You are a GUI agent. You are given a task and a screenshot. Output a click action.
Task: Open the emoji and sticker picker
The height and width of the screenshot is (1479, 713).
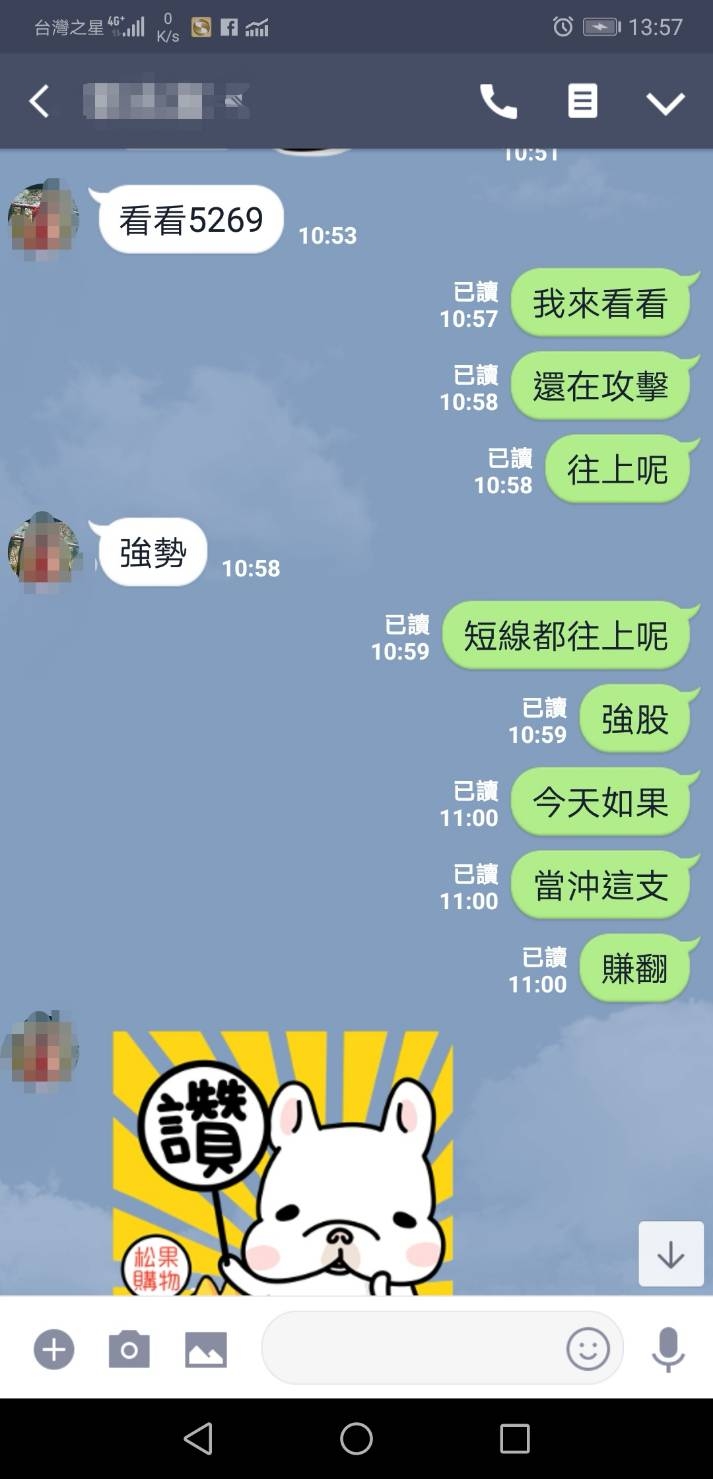pos(588,1350)
